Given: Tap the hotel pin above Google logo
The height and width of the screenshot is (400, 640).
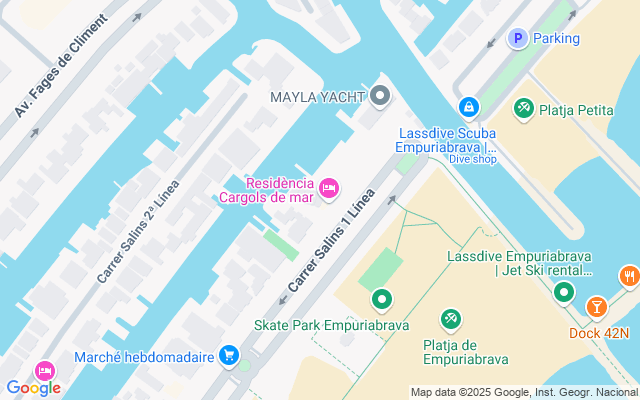Looking at the screenshot, I should click(x=45, y=371).
